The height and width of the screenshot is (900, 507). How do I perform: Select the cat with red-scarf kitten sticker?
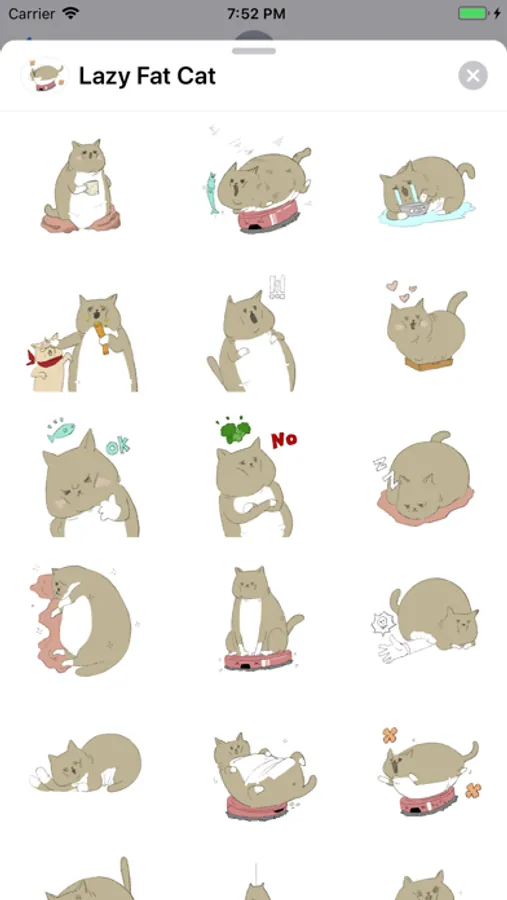(x=82, y=343)
